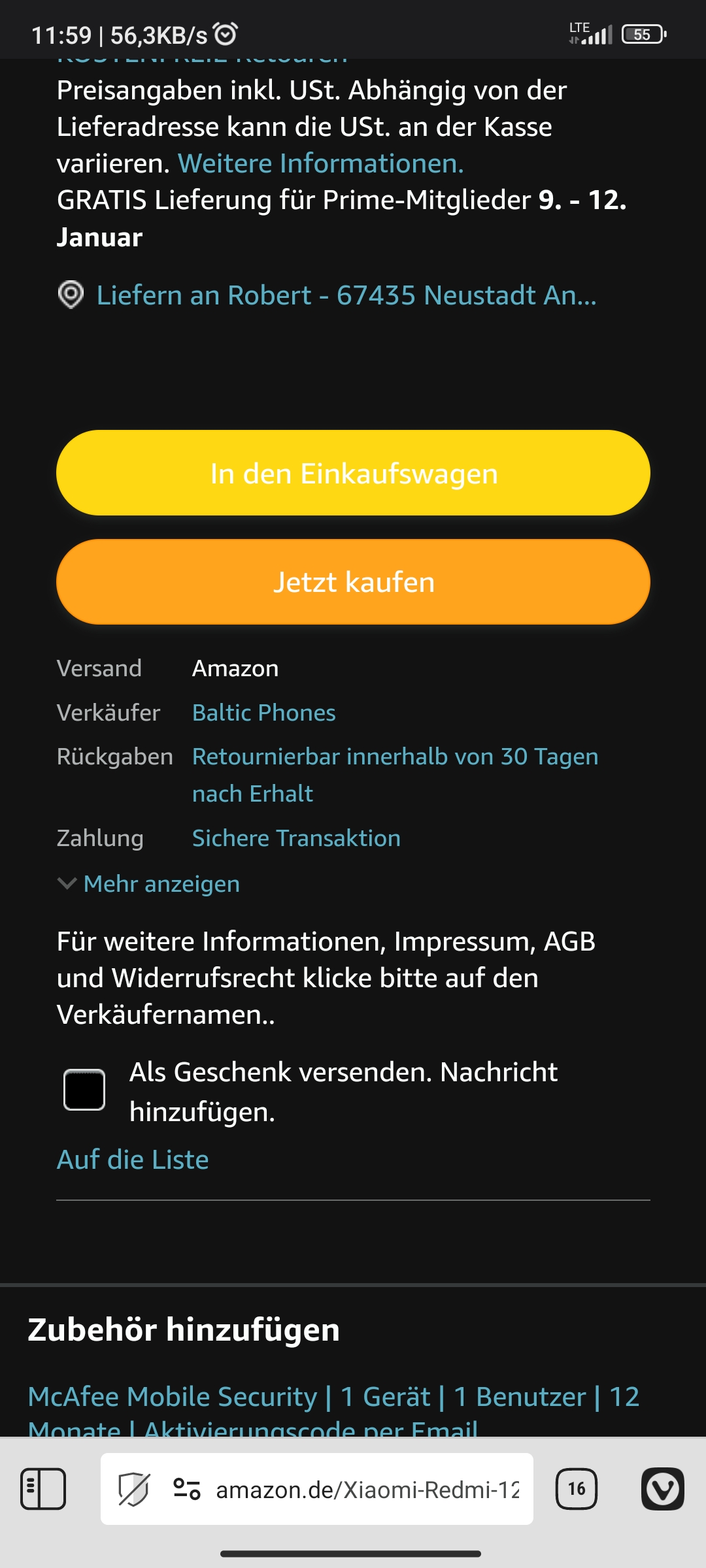Open the Weitere Informationen link

coord(320,163)
